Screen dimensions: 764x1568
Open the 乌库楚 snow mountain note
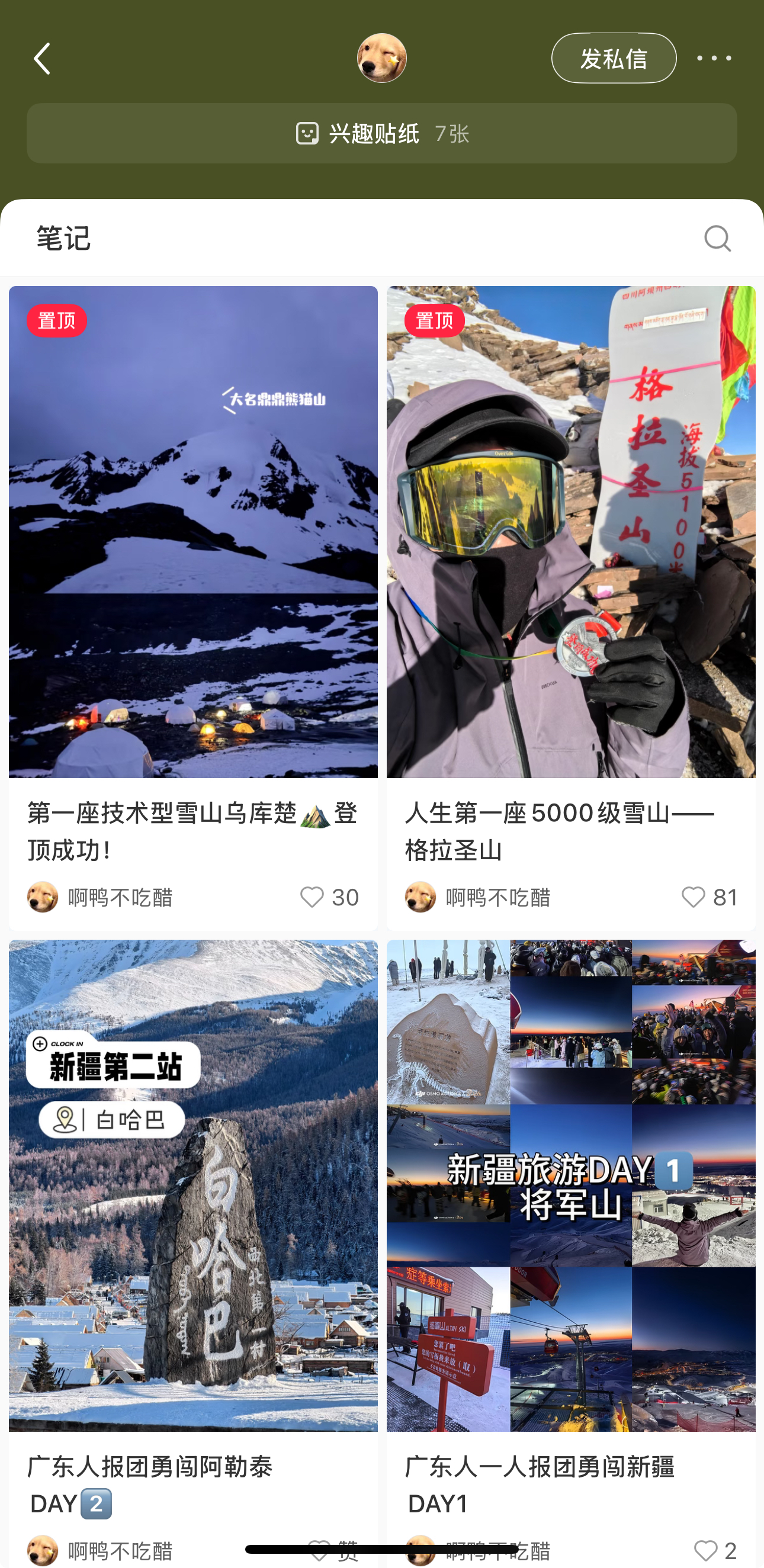[193, 532]
